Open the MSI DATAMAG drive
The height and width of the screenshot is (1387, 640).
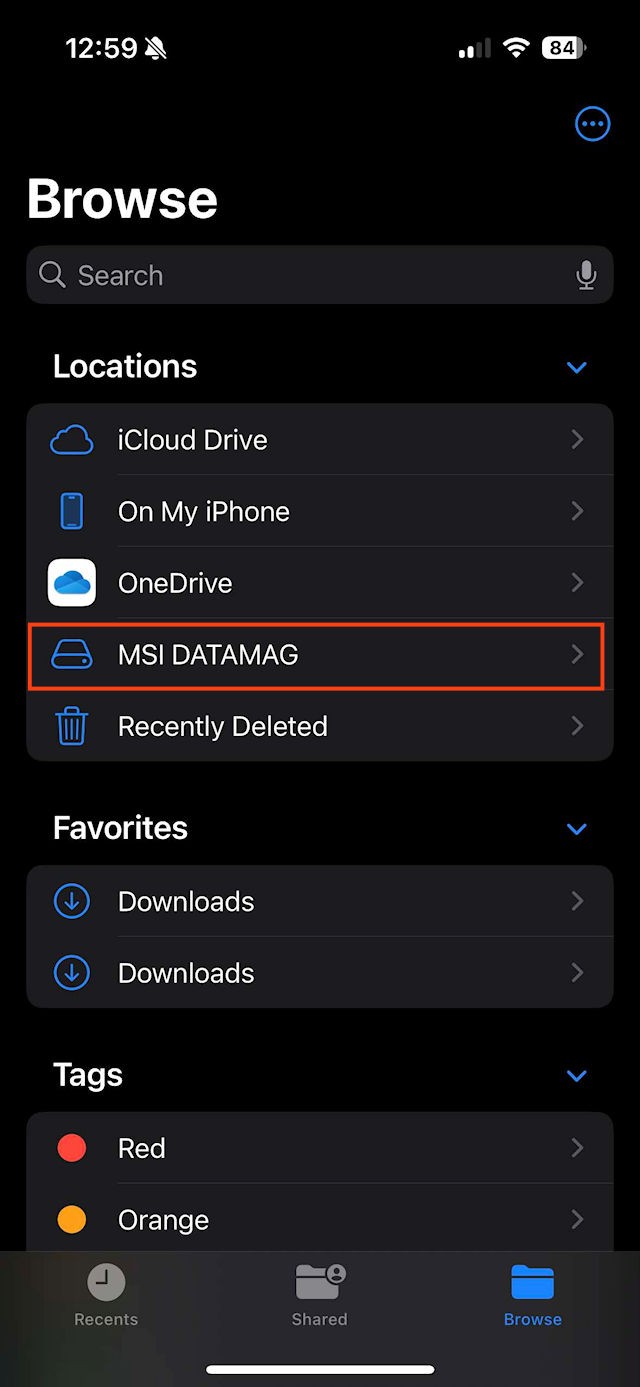click(319, 655)
